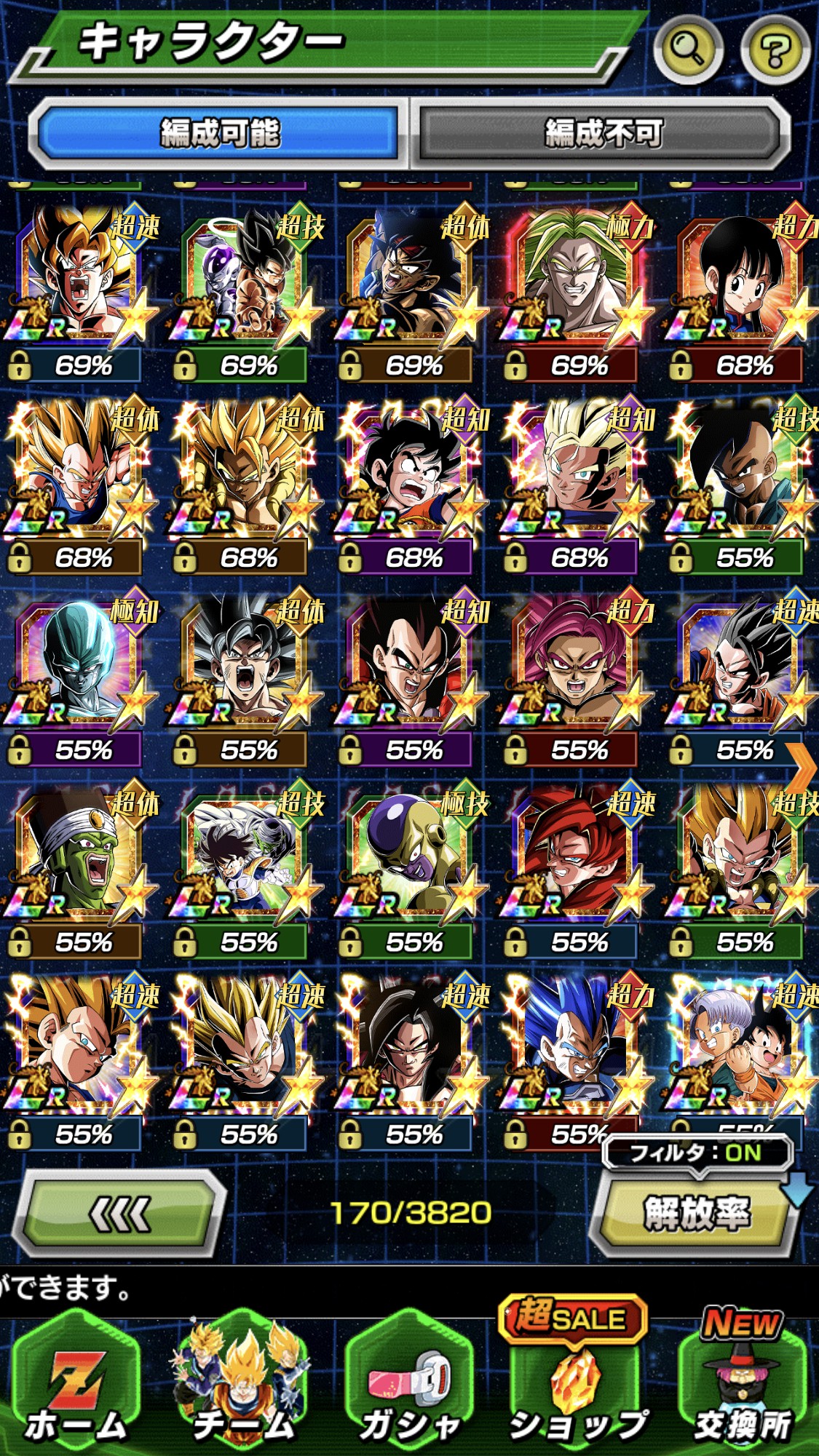Viewport: 819px width, 1456px height.
Task: Open the チーム tab
Action: pyautogui.click(x=243, y=1386)
